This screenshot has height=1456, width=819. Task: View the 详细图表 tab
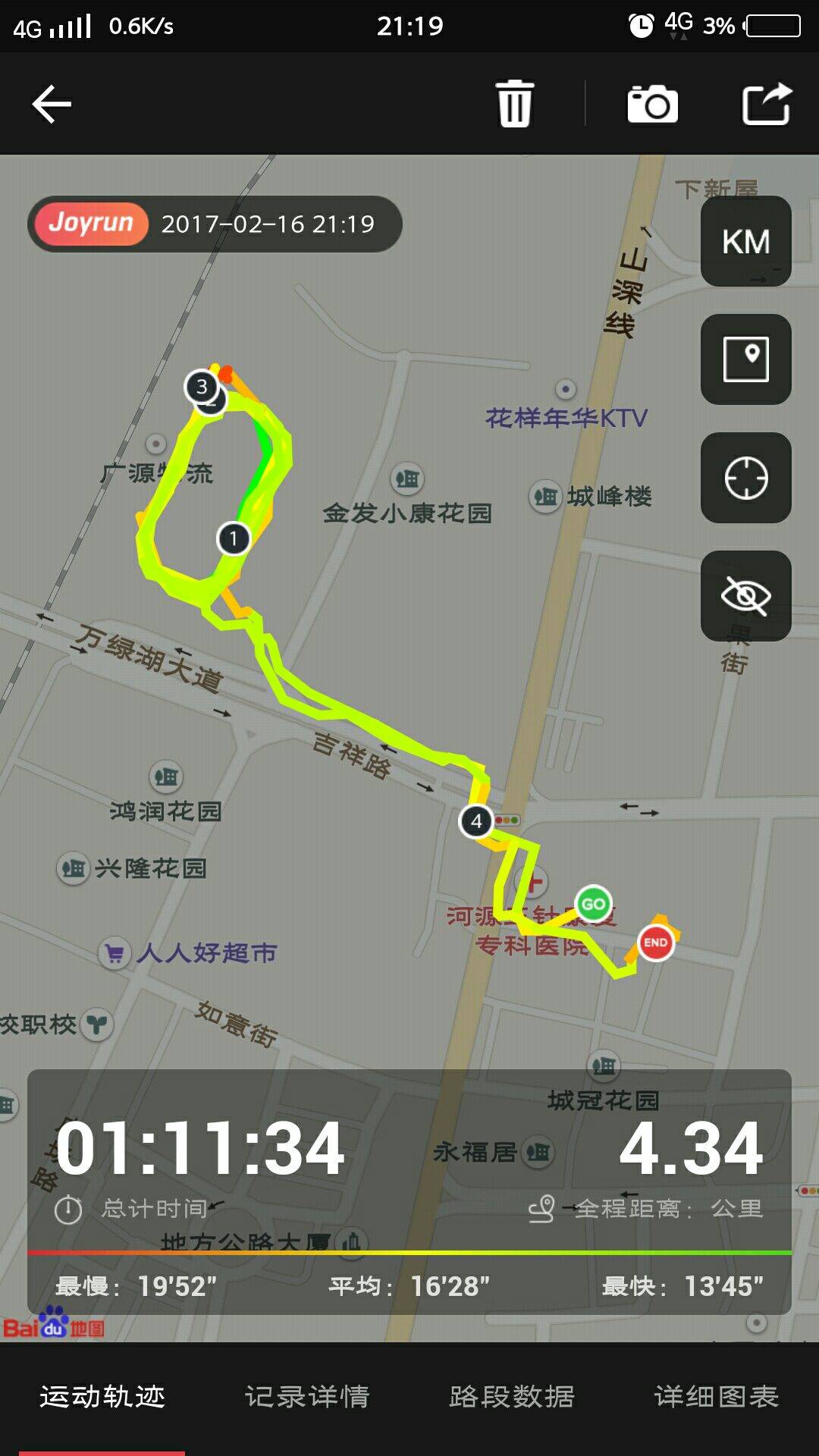tap(717, 1396)
